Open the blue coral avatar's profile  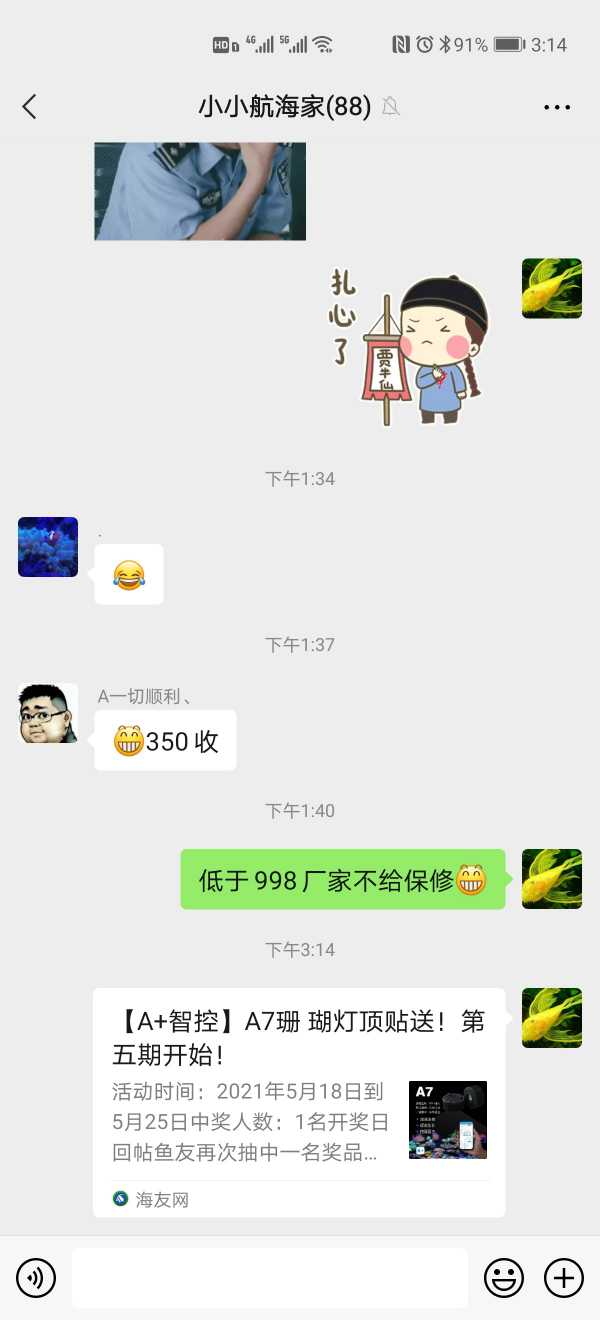tap(48, 547)
